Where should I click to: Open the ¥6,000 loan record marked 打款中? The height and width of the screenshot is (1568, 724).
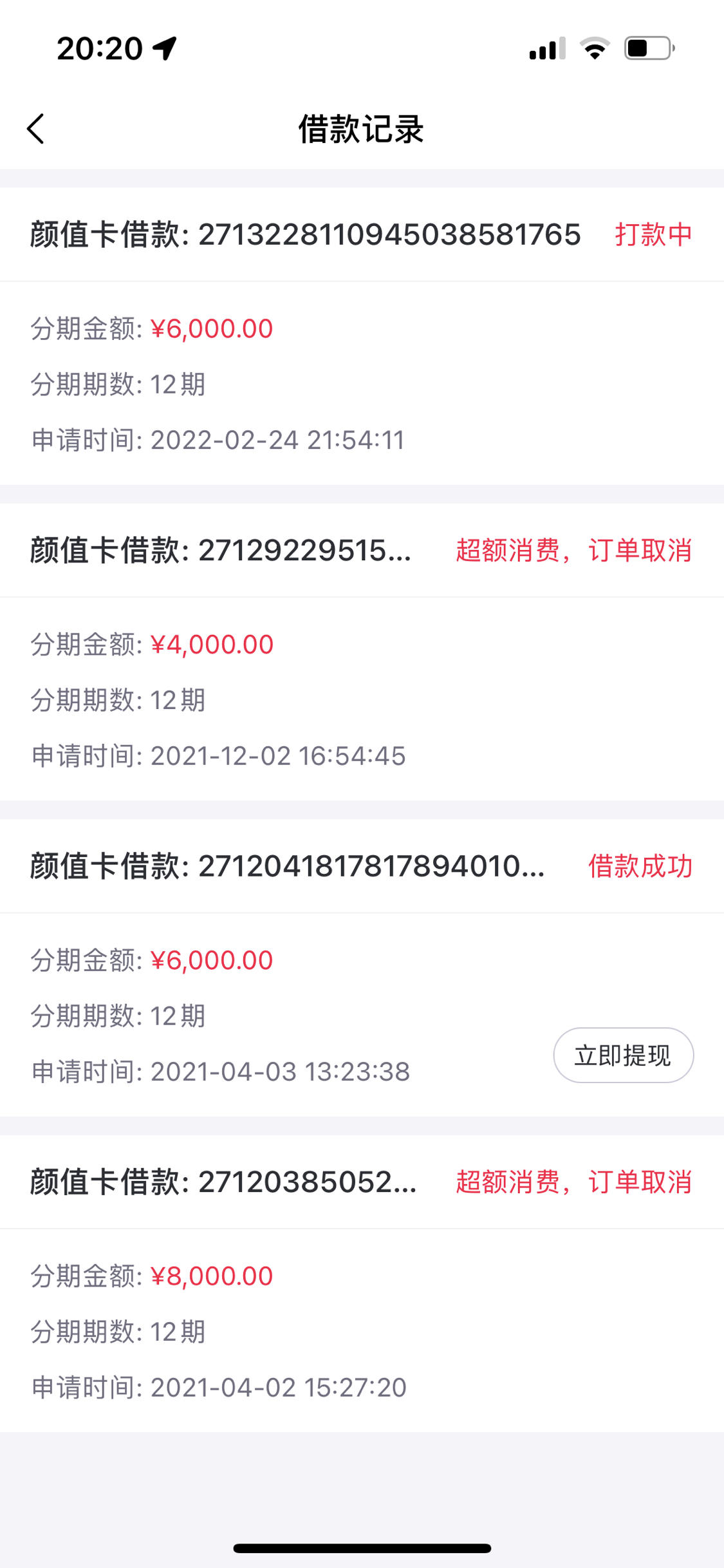(362, 336)
